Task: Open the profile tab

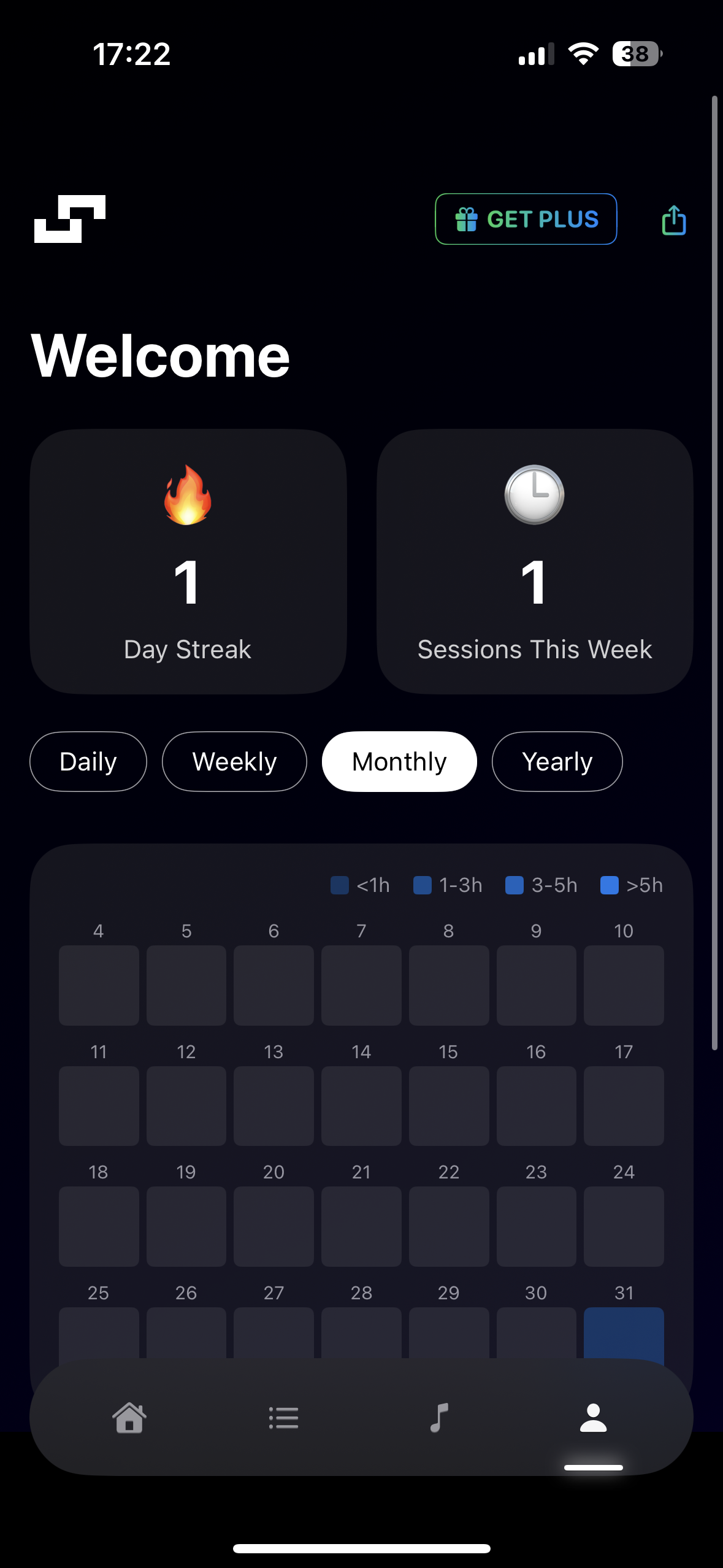Action: pyautogui.click(x=593, y=1418)
